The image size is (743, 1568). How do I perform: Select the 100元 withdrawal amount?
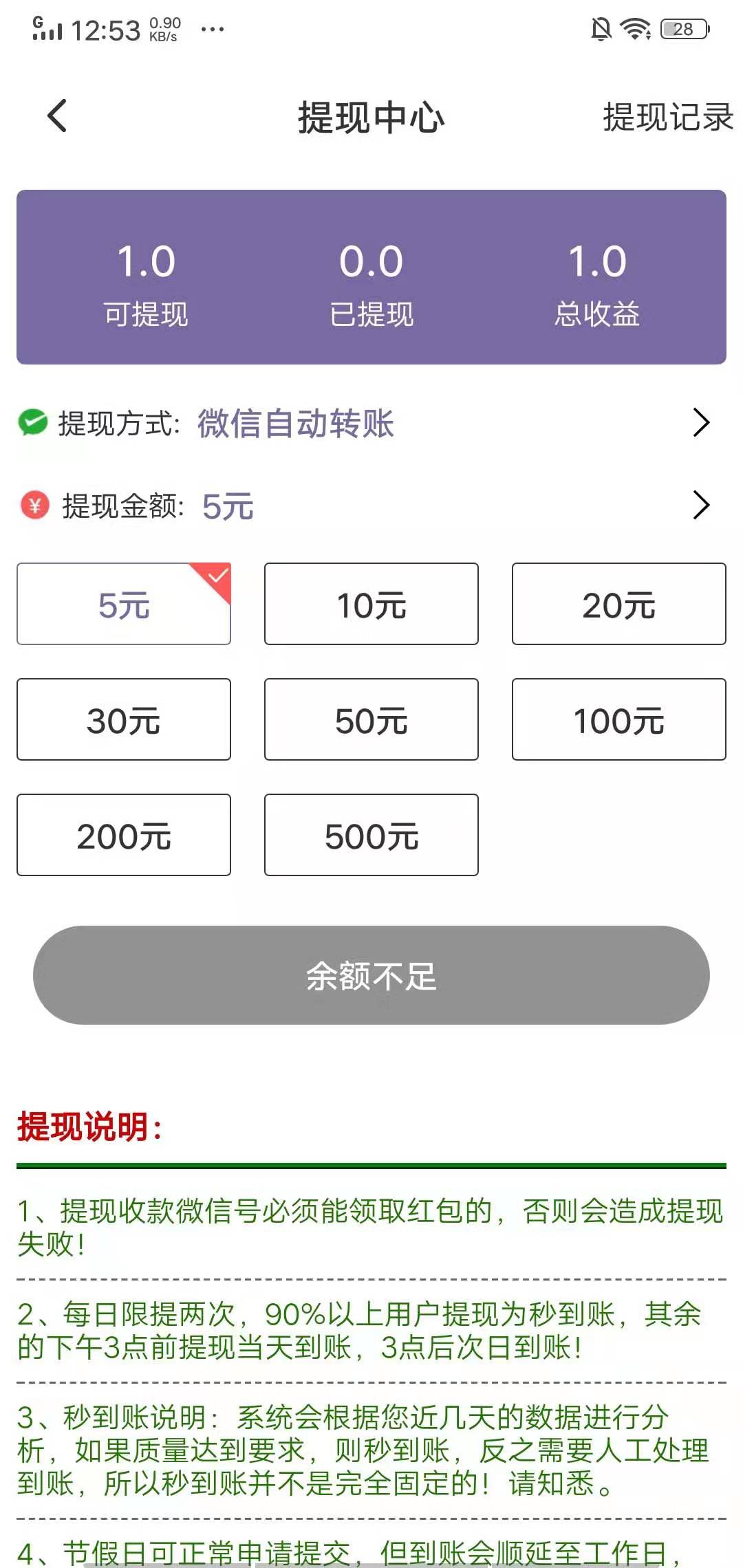click(618, 719)
